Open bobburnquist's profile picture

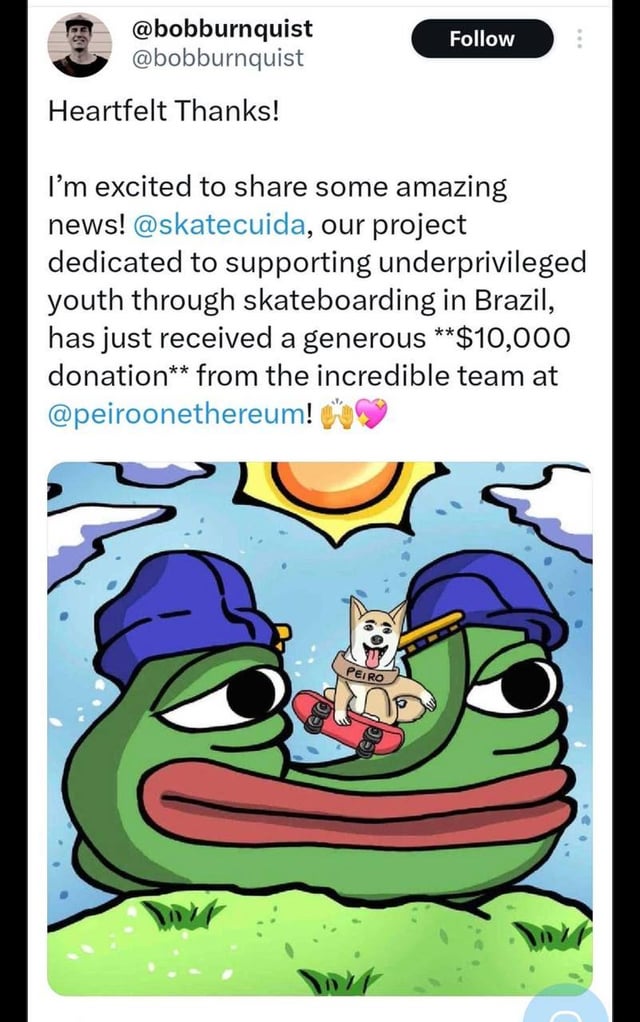[x=81, y=46]
